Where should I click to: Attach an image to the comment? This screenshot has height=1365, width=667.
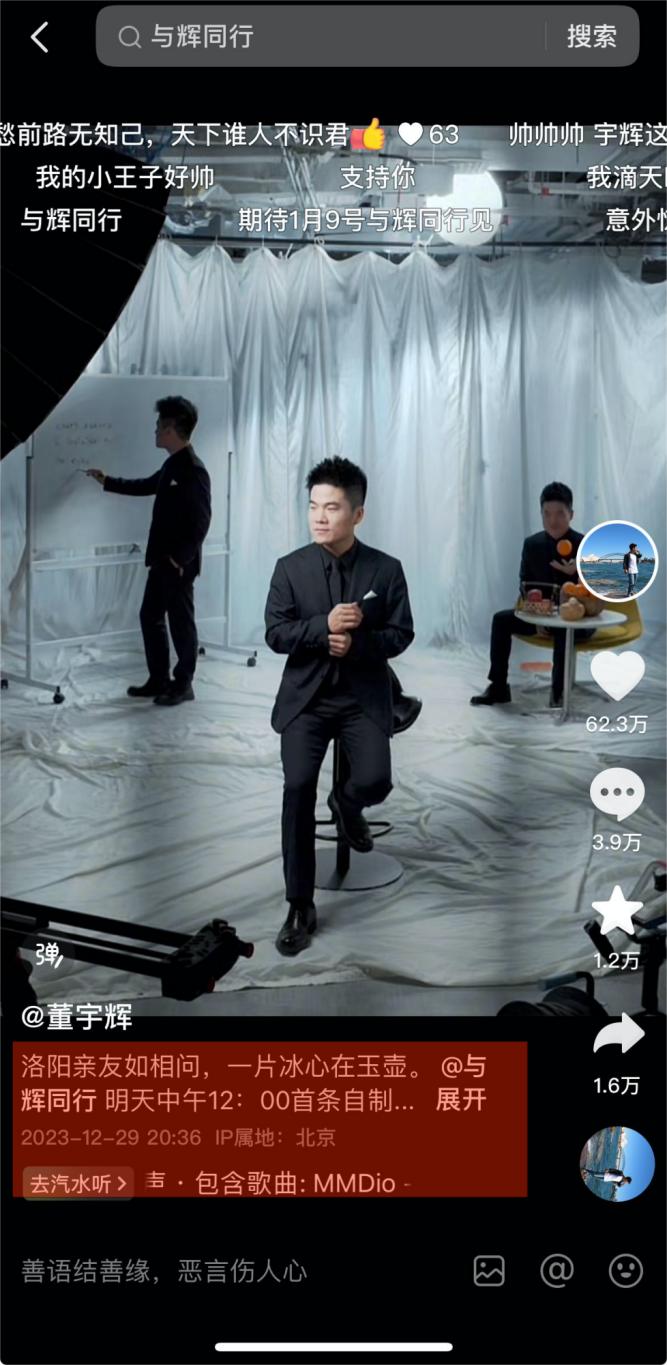point(489,1271)
